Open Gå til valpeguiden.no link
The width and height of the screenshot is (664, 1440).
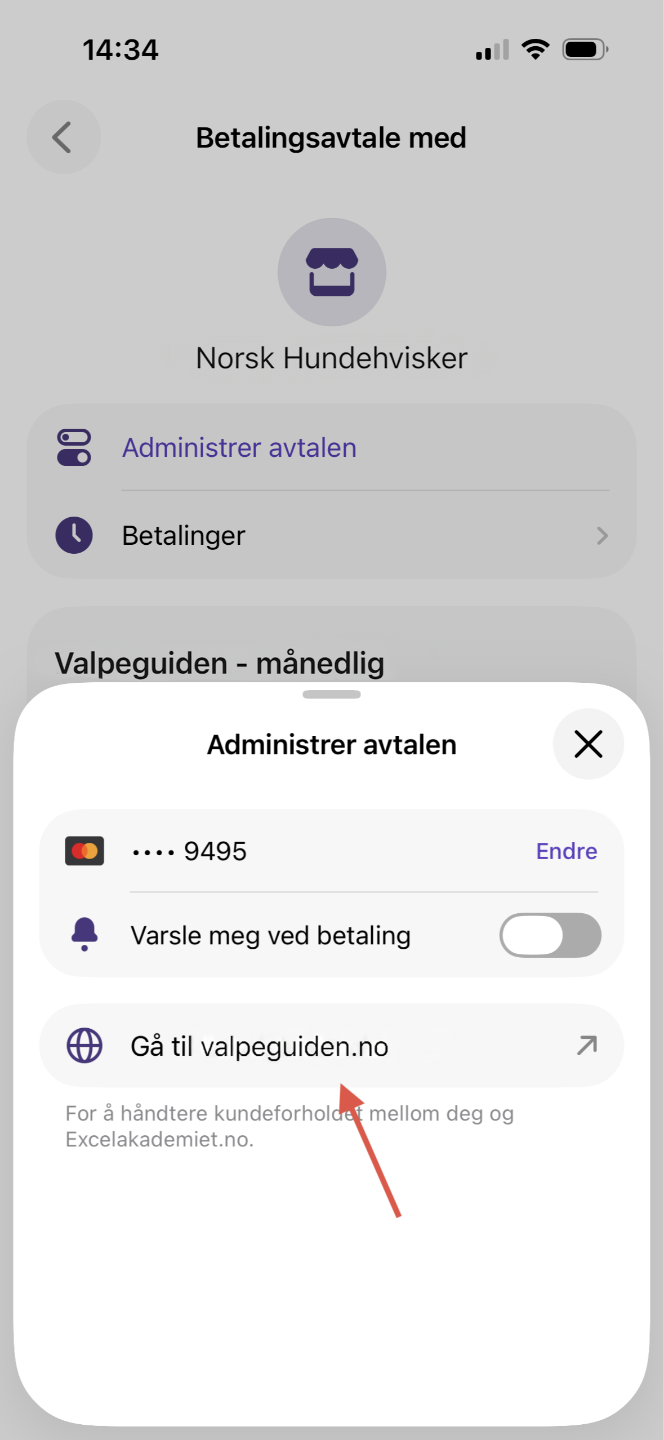[331, 1046]
